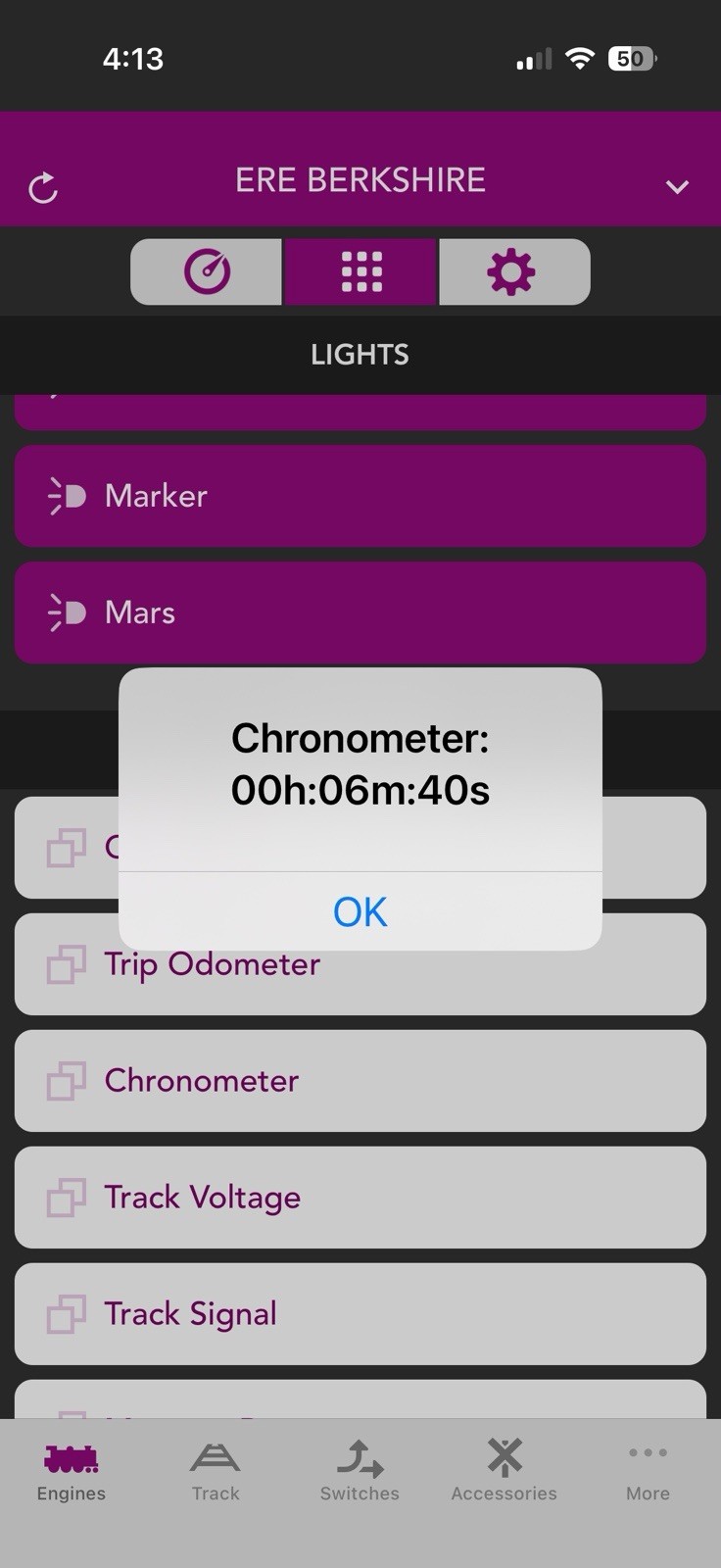Toggle the Marker light

coord(360,496)
